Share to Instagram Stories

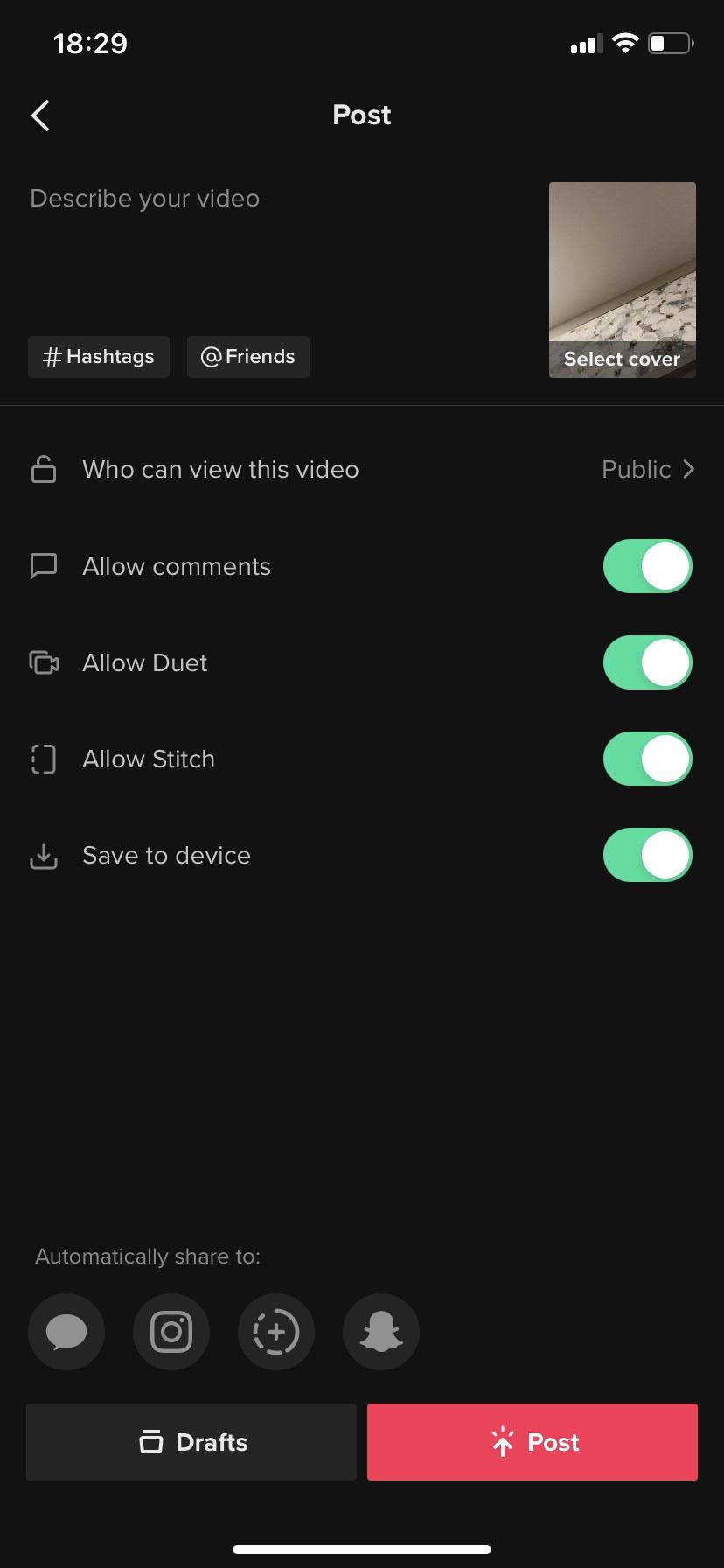(x=275, y=1332)
